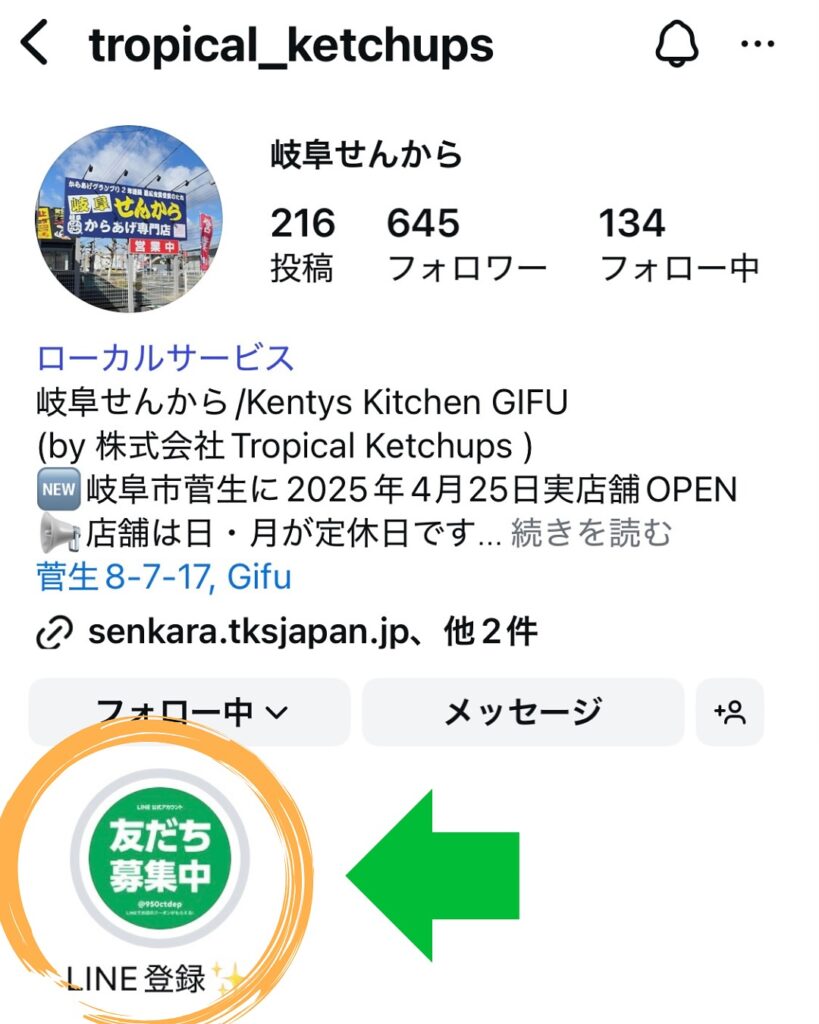Image resolution: width=819 pixels, height=1024 pixels.
Task: View the 岐阜せんから profile picture
Action: pyautogui.click(x=128, y=220)
